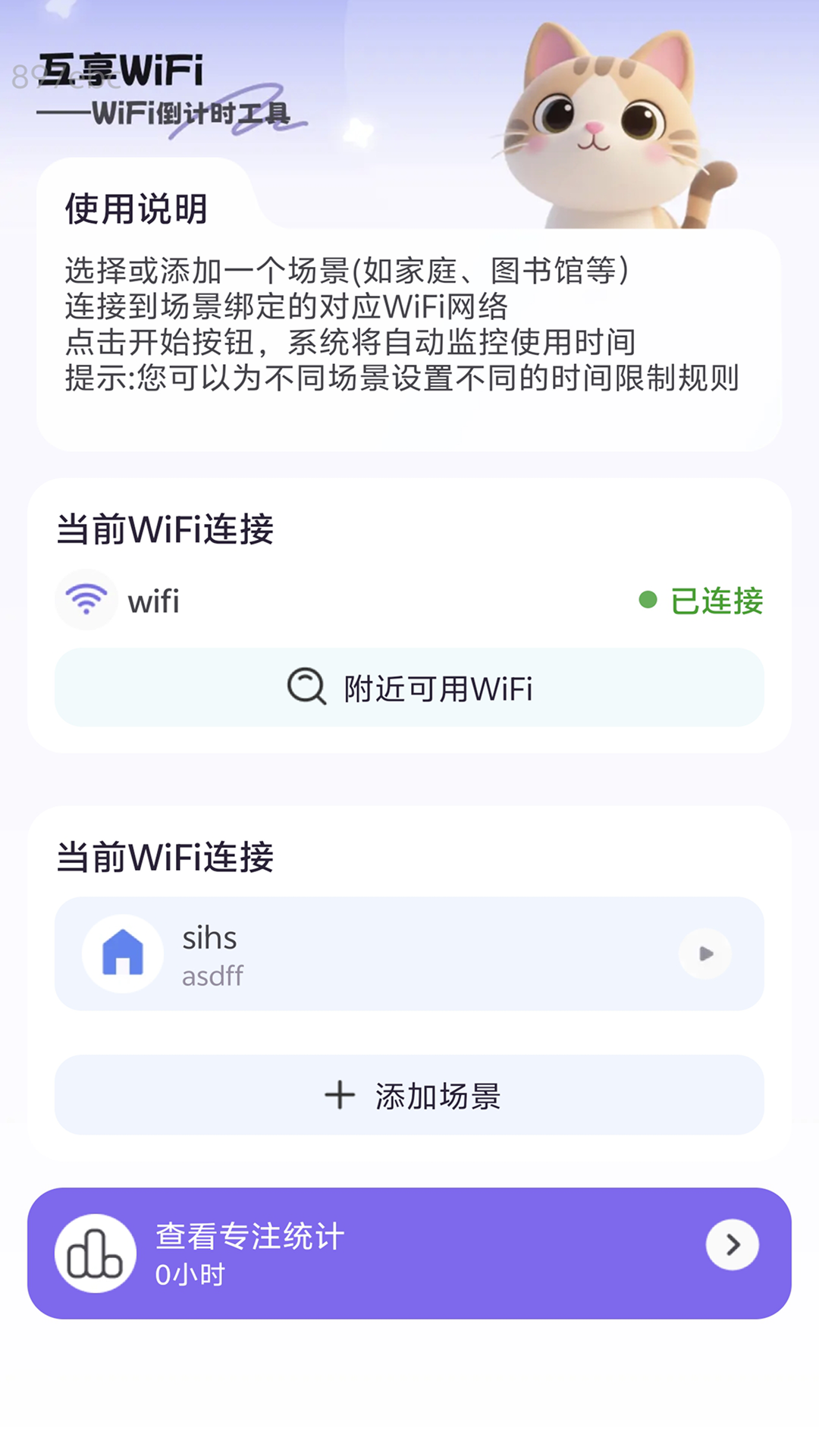Select the asdff scene description text
This screenshot has height=1456, width=819.
212,976
